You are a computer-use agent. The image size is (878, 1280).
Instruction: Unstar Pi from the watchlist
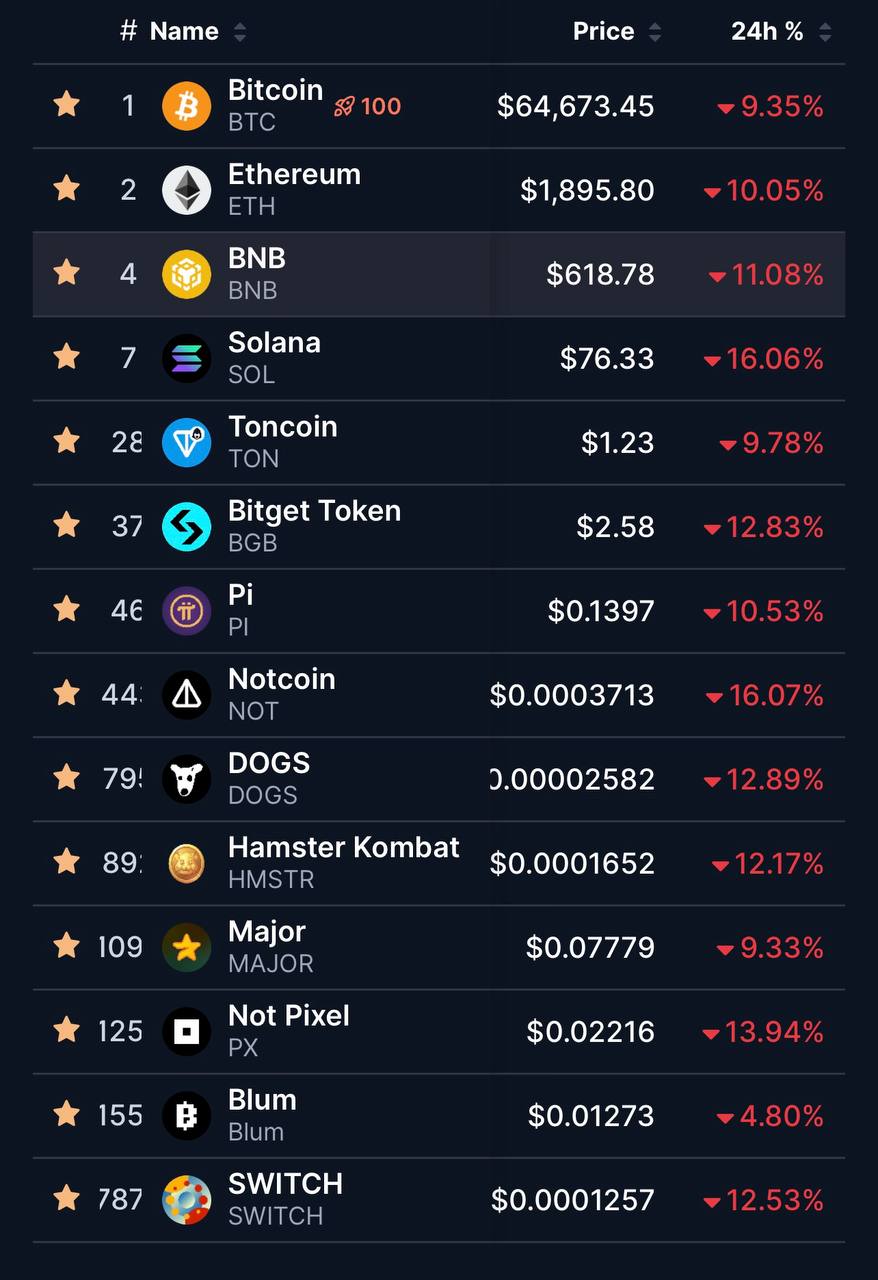click(67, 609)
